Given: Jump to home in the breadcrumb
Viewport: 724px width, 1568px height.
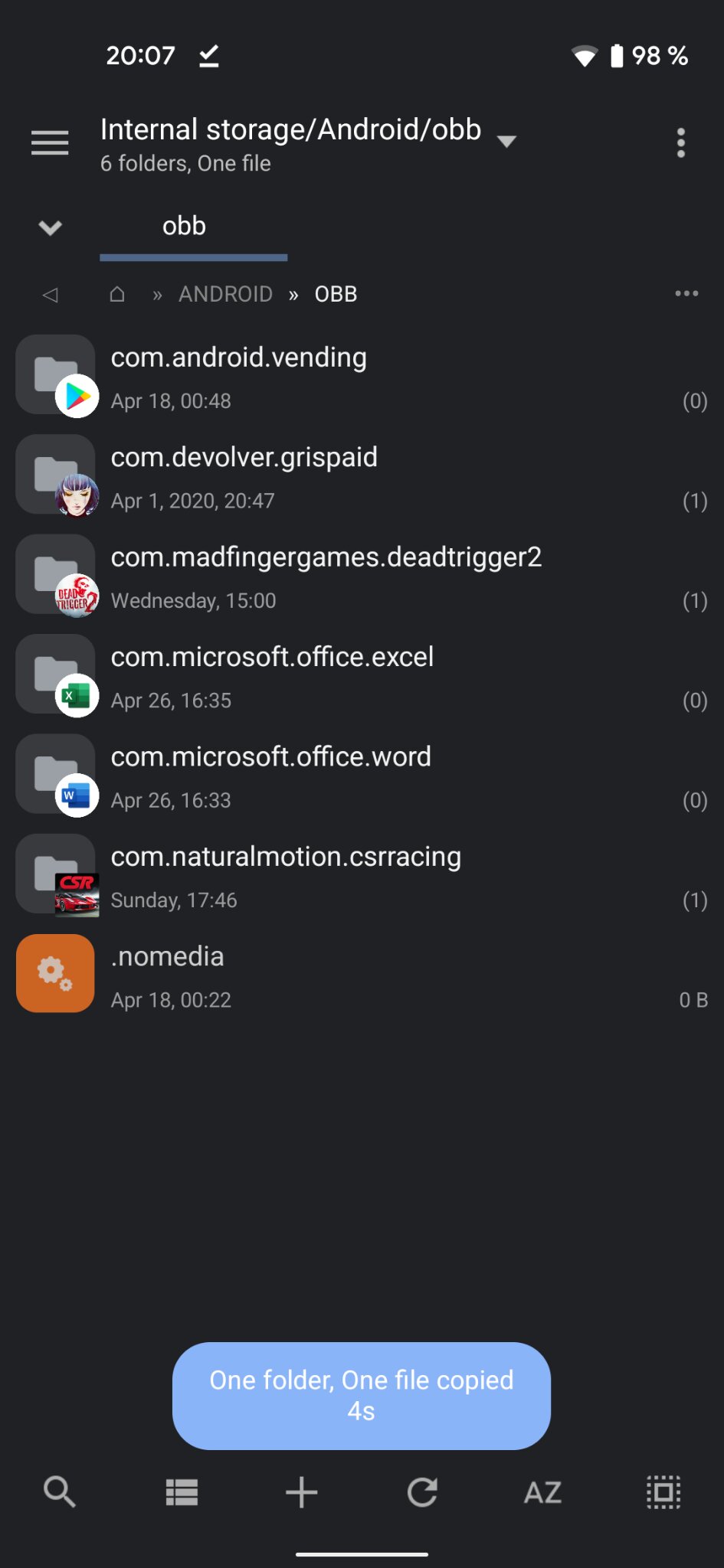Looking at the screenshot, I should 117,294.
